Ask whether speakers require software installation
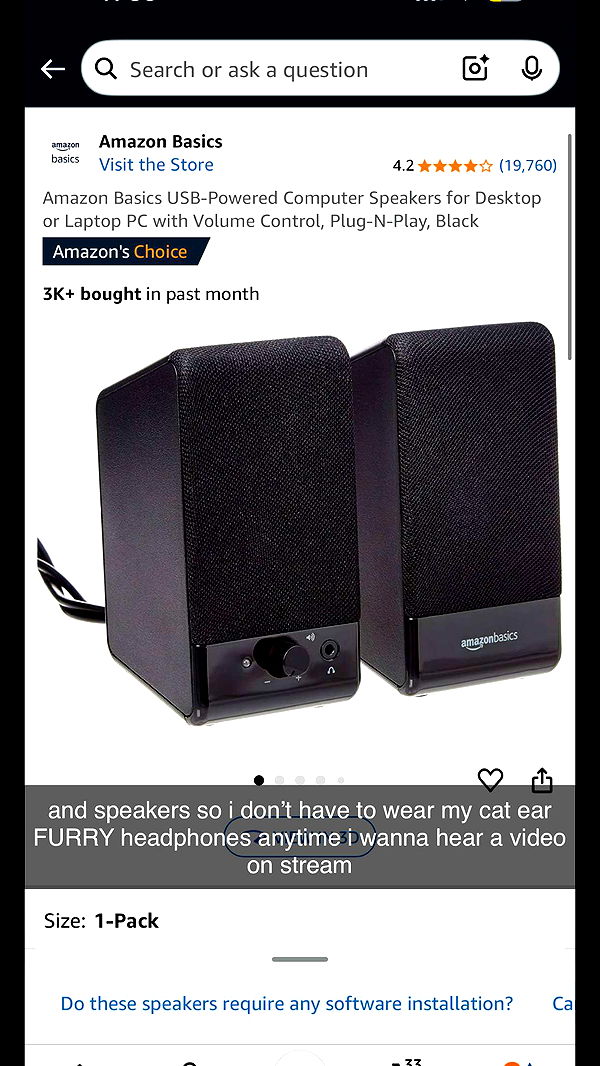Viewport: 600px width, 1066px height. [x=287, y=1003]
